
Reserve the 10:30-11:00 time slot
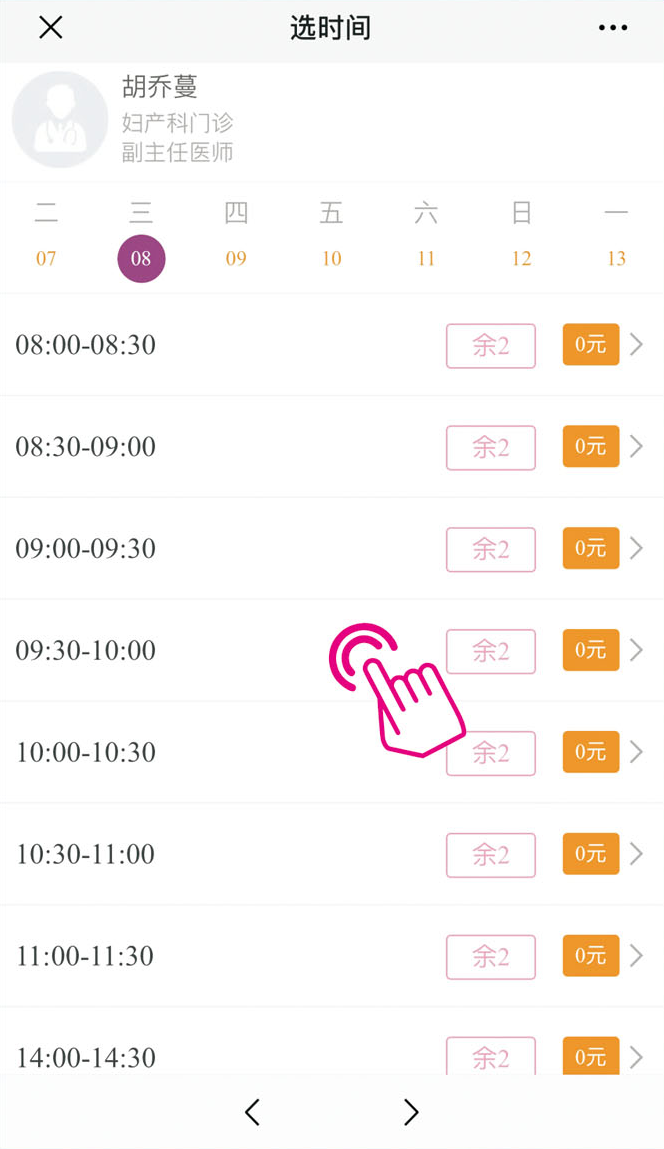pos(330,854)
